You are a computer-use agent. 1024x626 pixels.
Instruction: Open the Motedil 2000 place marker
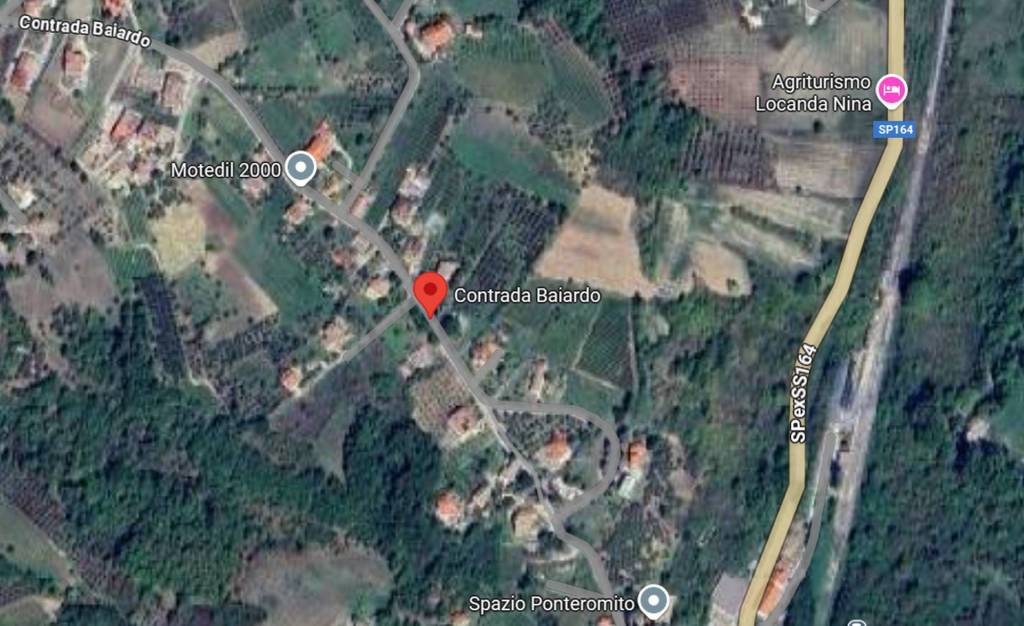tap(300, 169)
